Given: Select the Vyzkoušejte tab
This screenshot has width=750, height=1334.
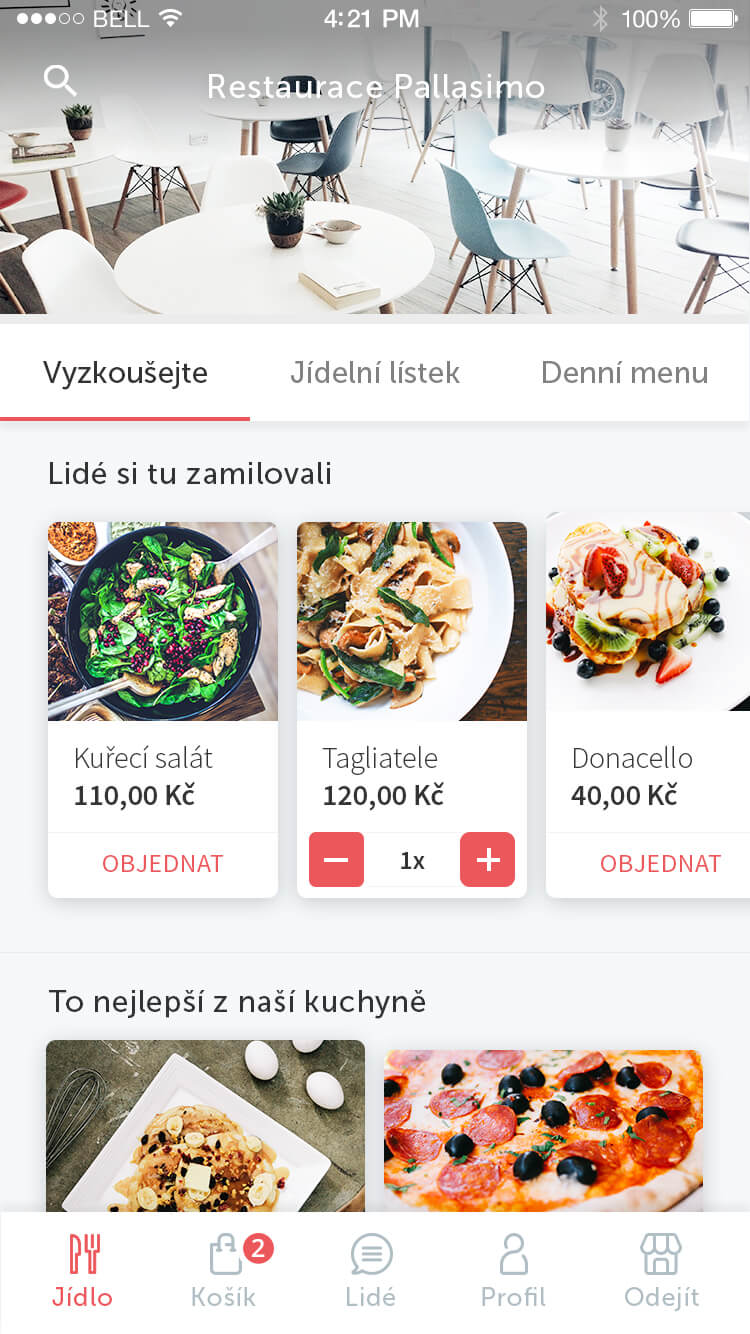Looking at the screenshot, I should click(125, 373).
